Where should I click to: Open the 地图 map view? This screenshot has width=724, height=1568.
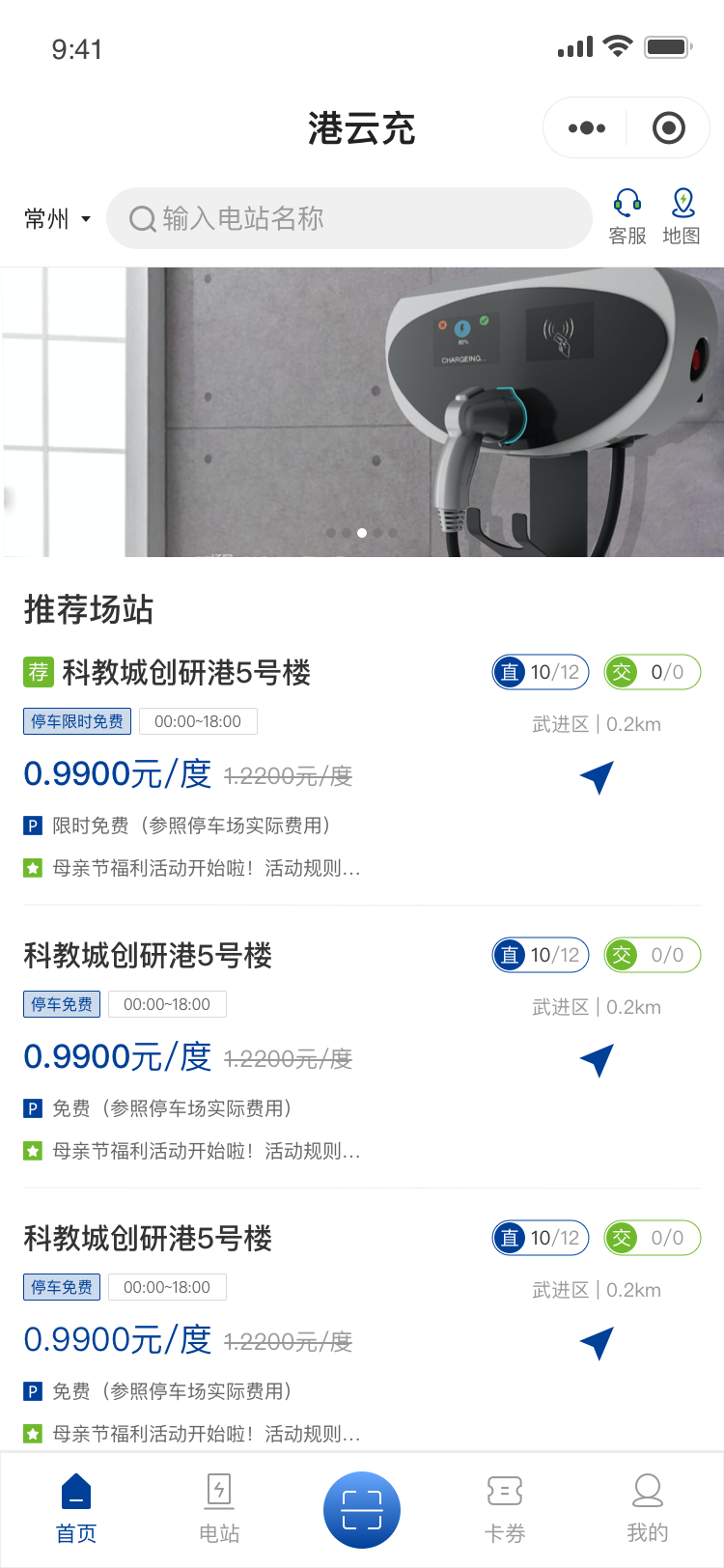point(682,217)
